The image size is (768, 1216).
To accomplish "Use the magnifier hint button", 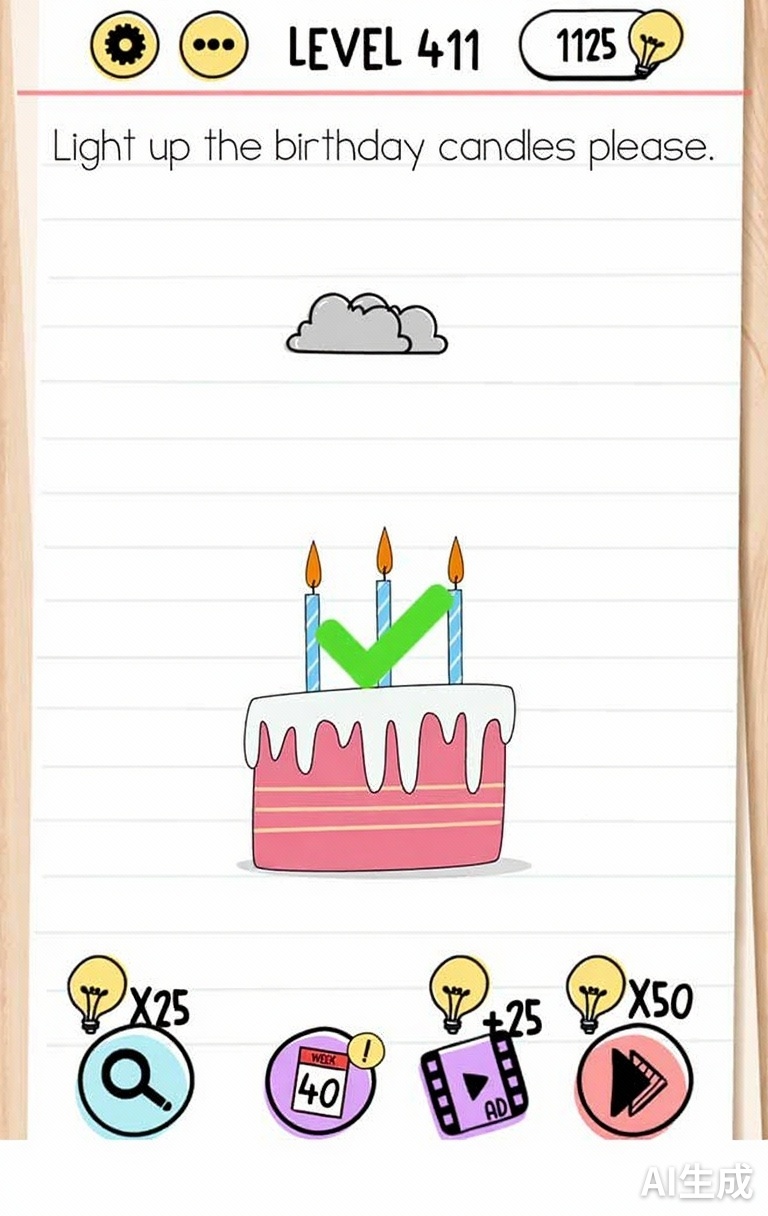I will coord(135,1081).
